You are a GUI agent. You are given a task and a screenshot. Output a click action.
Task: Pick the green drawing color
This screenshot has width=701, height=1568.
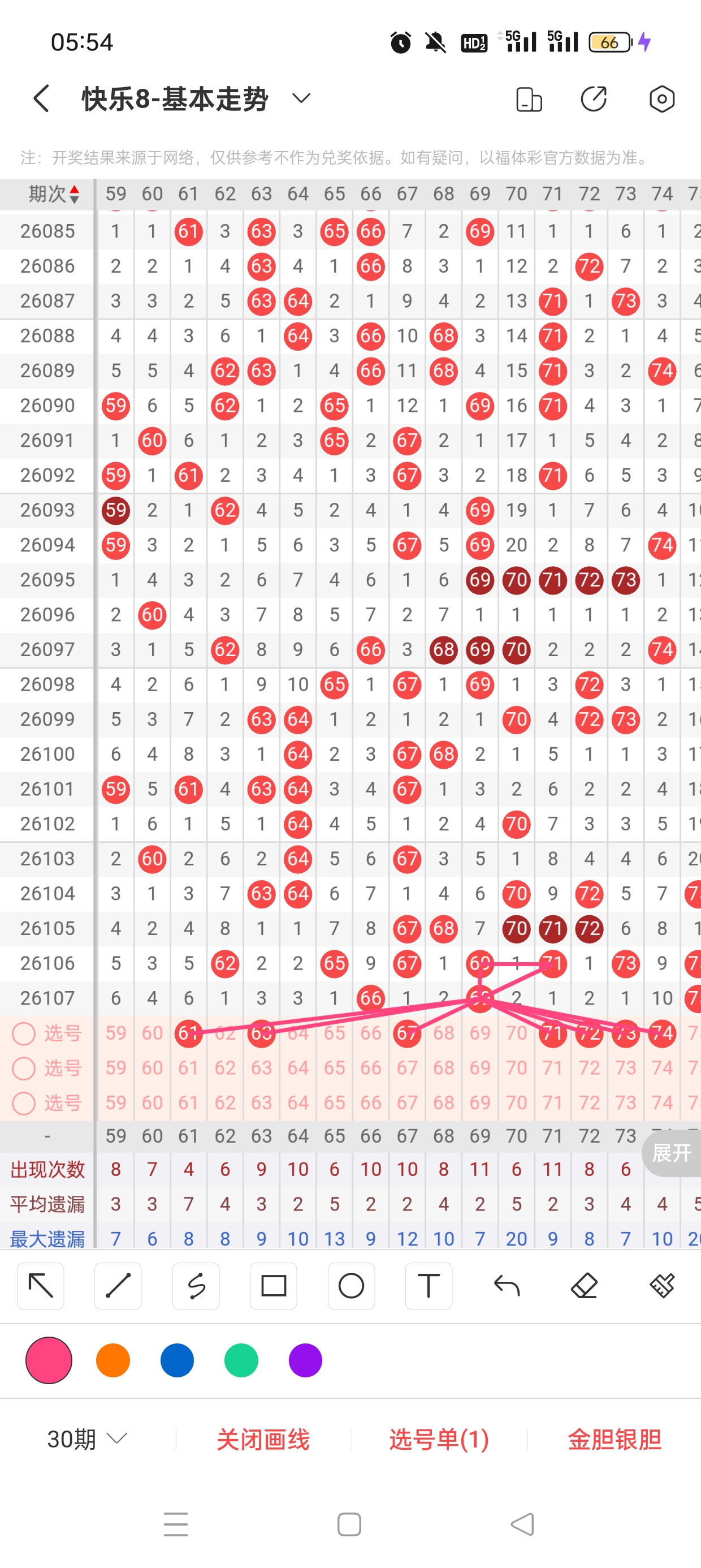click(x=241, y=1360)
